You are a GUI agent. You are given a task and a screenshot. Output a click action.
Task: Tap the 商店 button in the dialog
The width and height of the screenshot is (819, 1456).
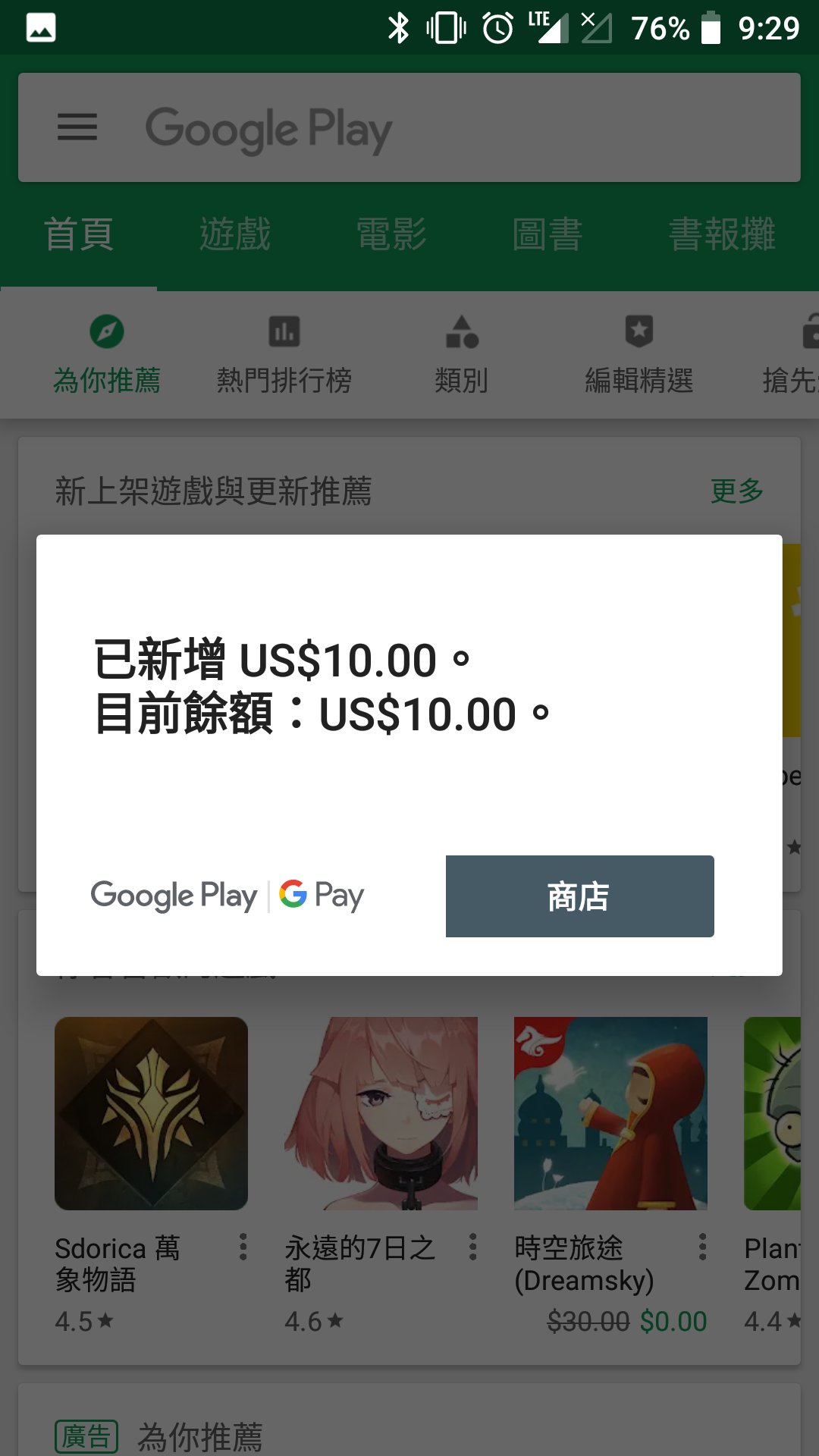[x=579, y=896]
